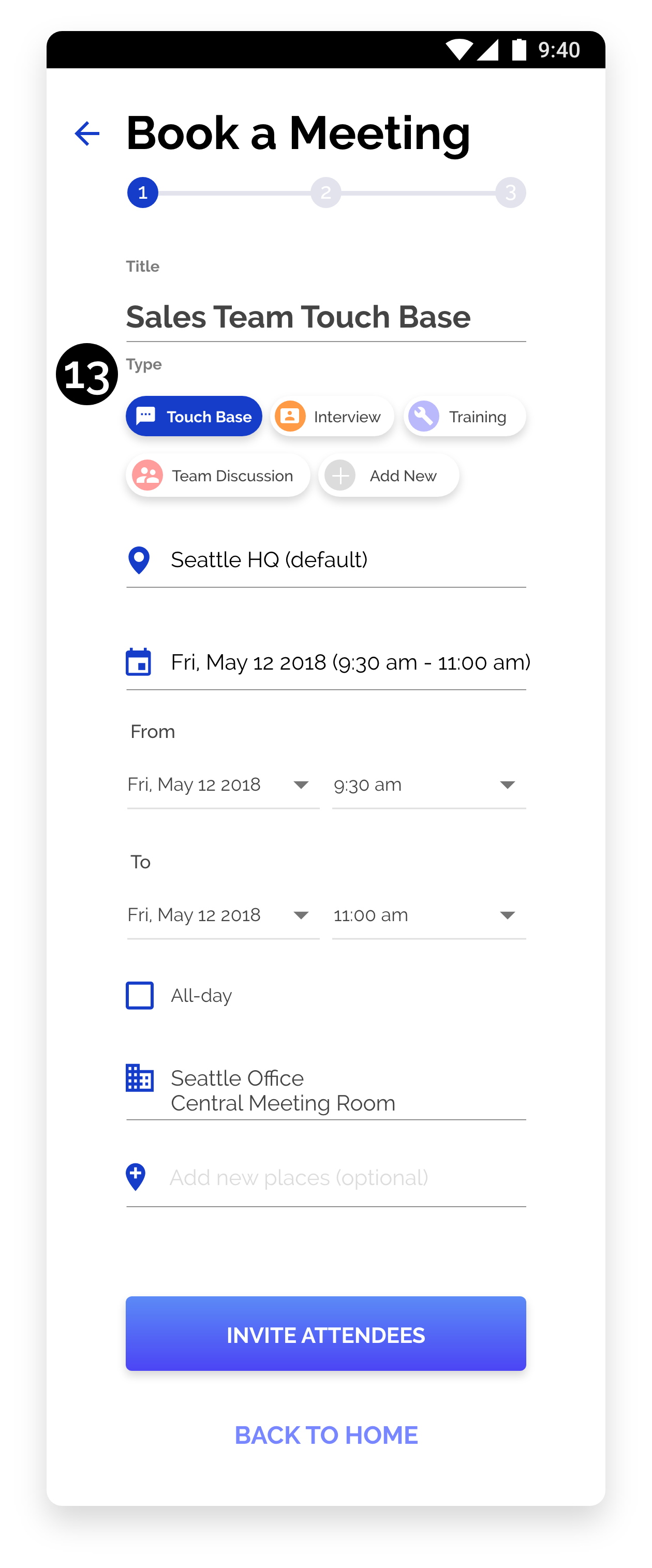
Task: Jump to step 2 in progress indicator
Action: [x=325, y=193]
